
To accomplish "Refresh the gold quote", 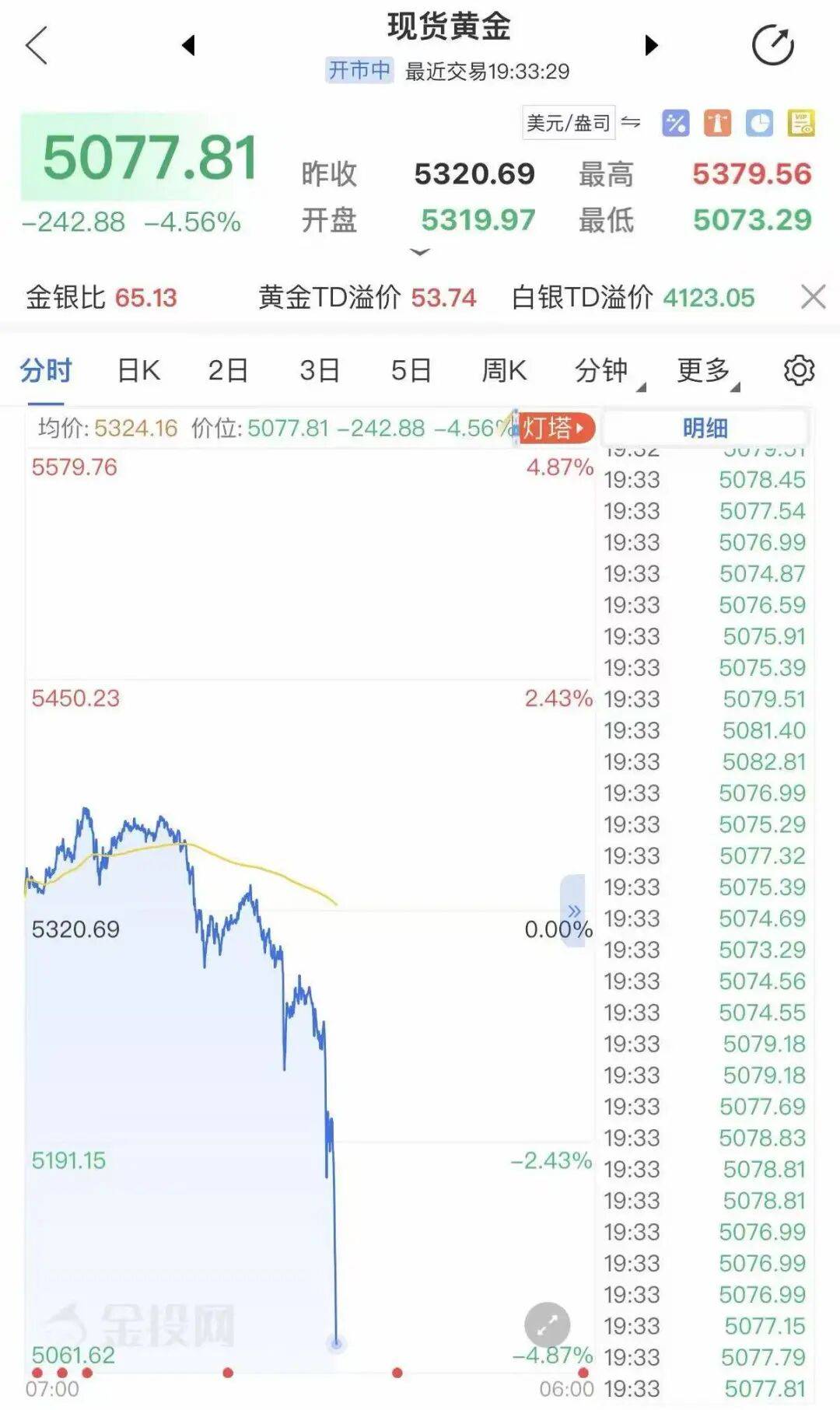I will tap(772, 45).
